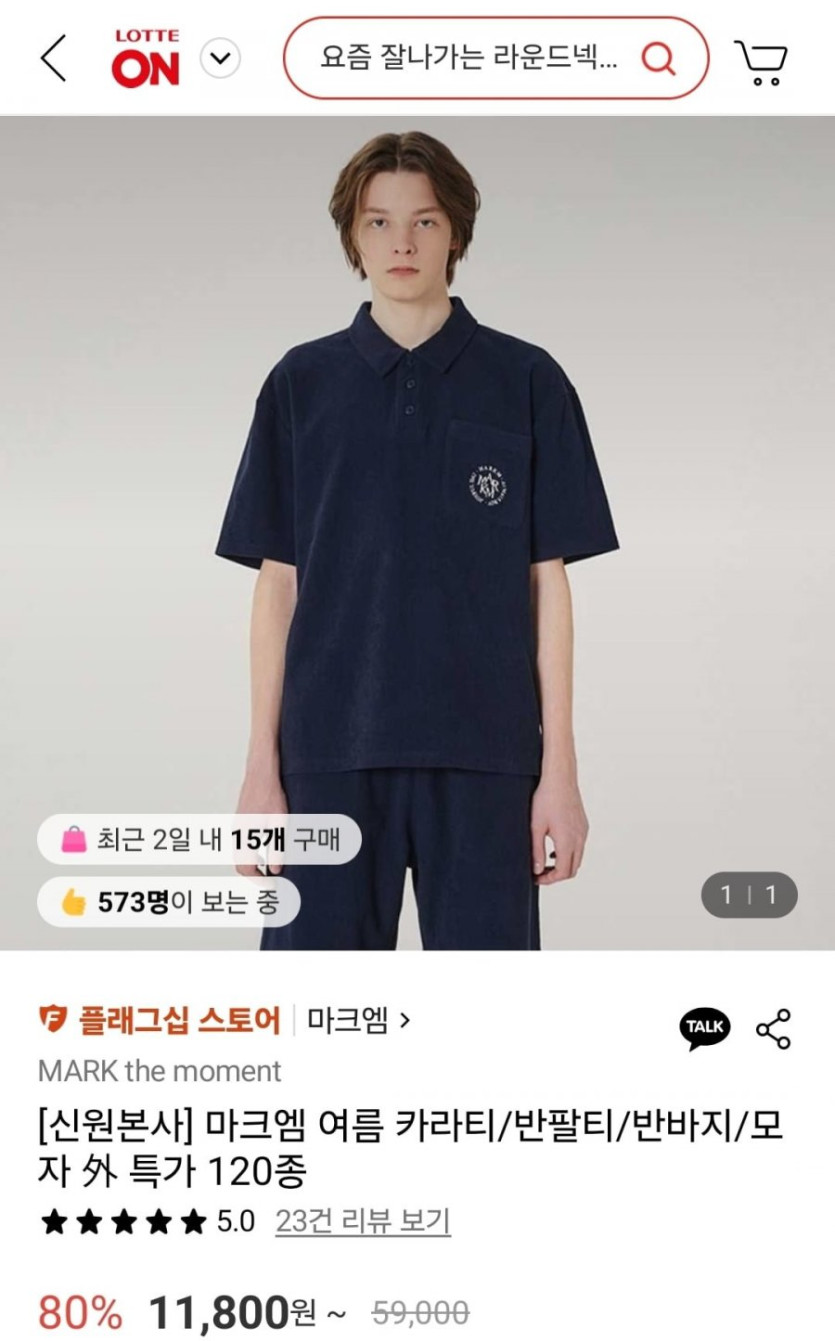Go back using the top-left arrow
Viewport: 835px width, 1341px height.
click(54, 60)
